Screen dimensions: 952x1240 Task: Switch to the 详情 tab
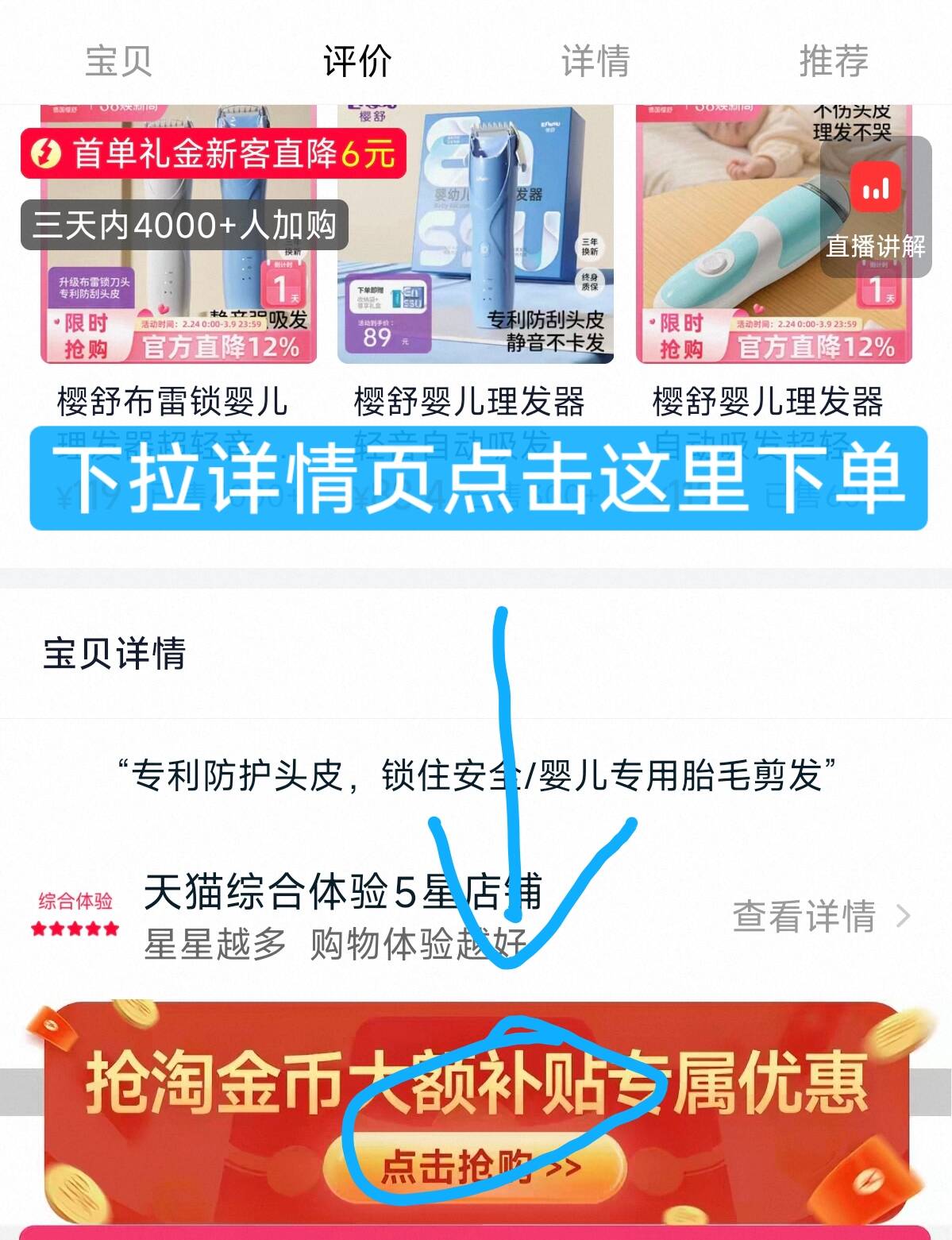[x=595, y=61]
